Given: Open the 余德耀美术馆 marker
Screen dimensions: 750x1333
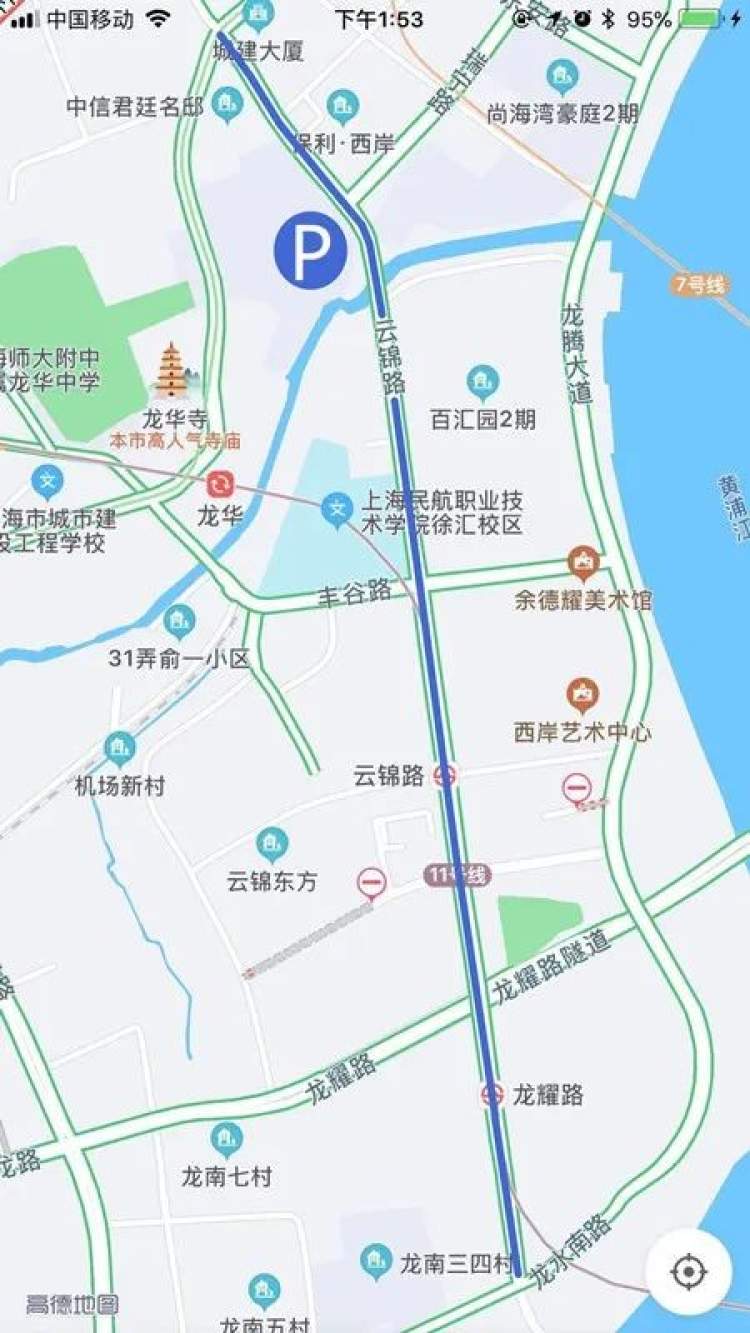Looking at the screenshot, I should pyautogui.click(x=583, y=563).
